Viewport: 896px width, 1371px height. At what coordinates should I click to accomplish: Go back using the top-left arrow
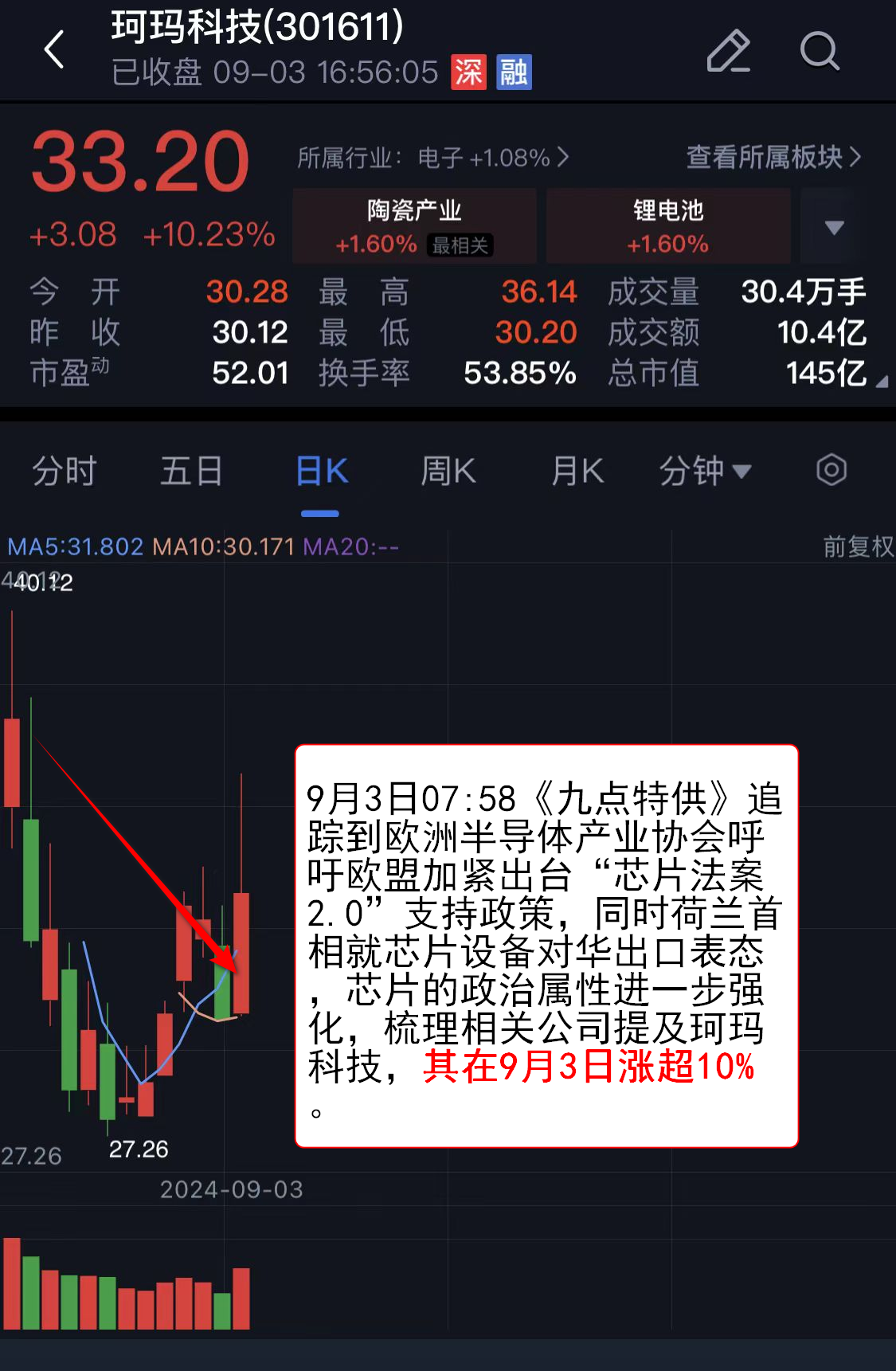pyautogui.click(x=54, y=50)
